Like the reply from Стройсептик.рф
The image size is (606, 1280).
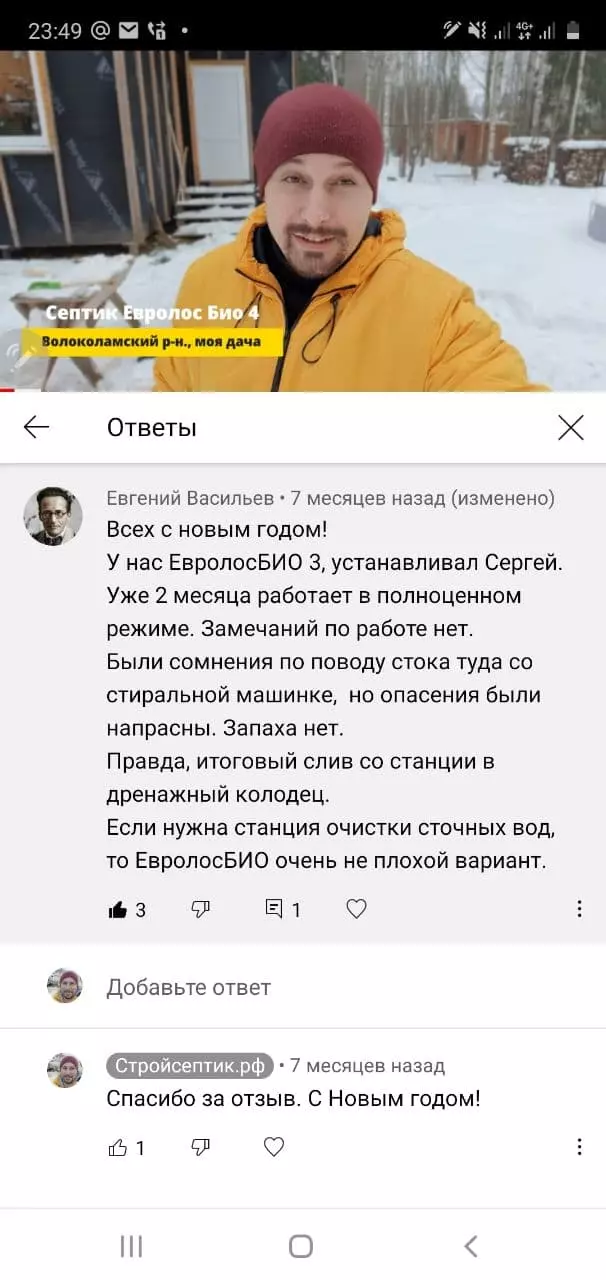(118, 1147)
